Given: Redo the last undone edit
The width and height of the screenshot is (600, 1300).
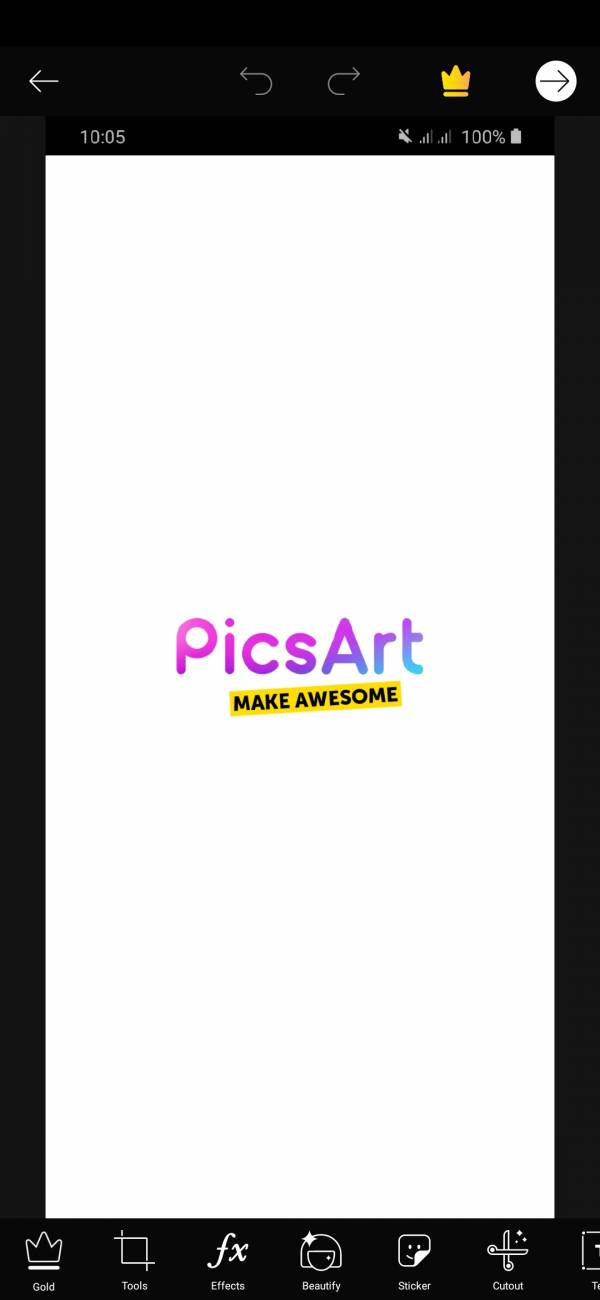Looking at the screenshot, I should pos(344,81).
